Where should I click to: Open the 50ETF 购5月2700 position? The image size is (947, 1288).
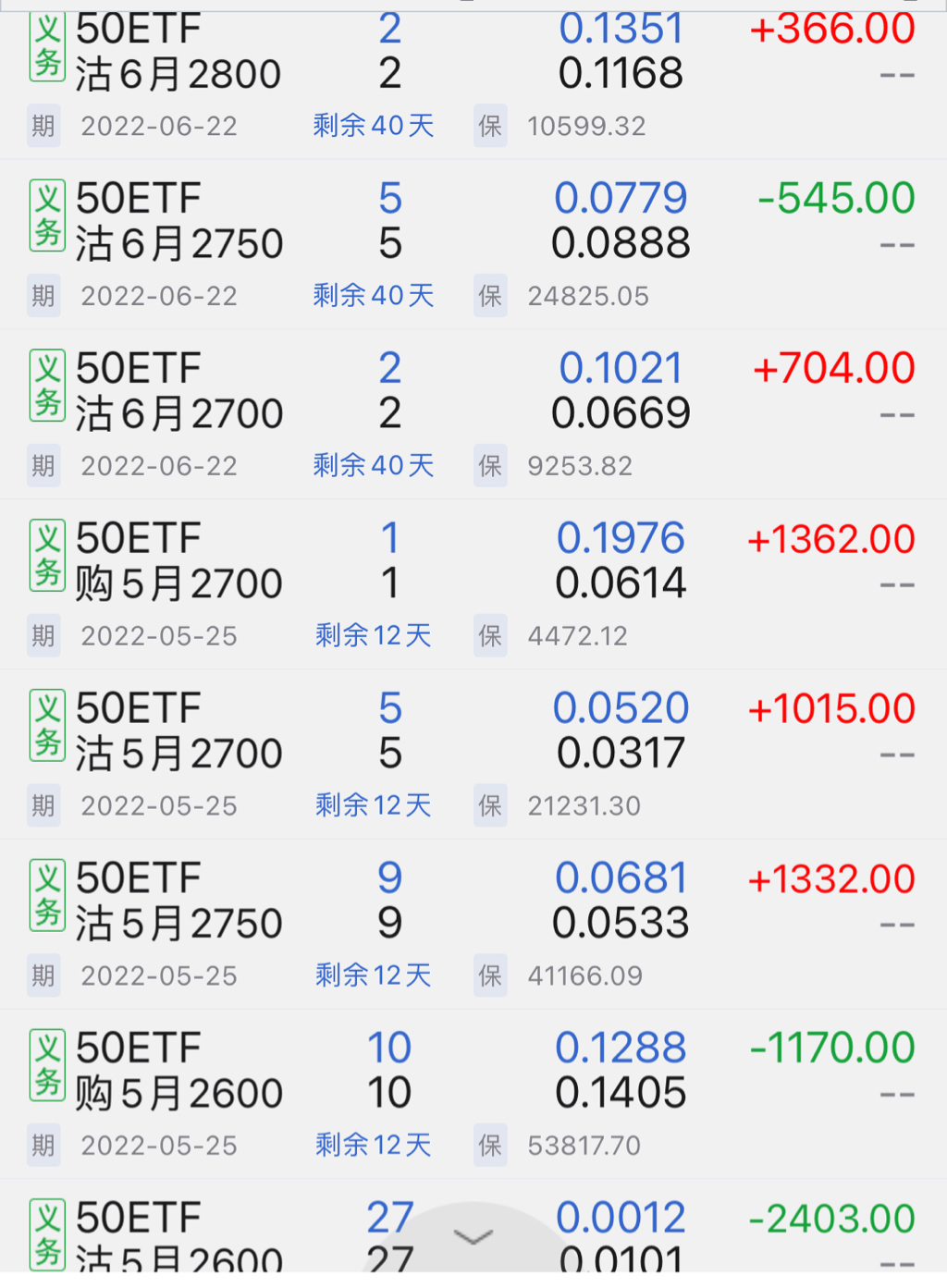(178, 562)
